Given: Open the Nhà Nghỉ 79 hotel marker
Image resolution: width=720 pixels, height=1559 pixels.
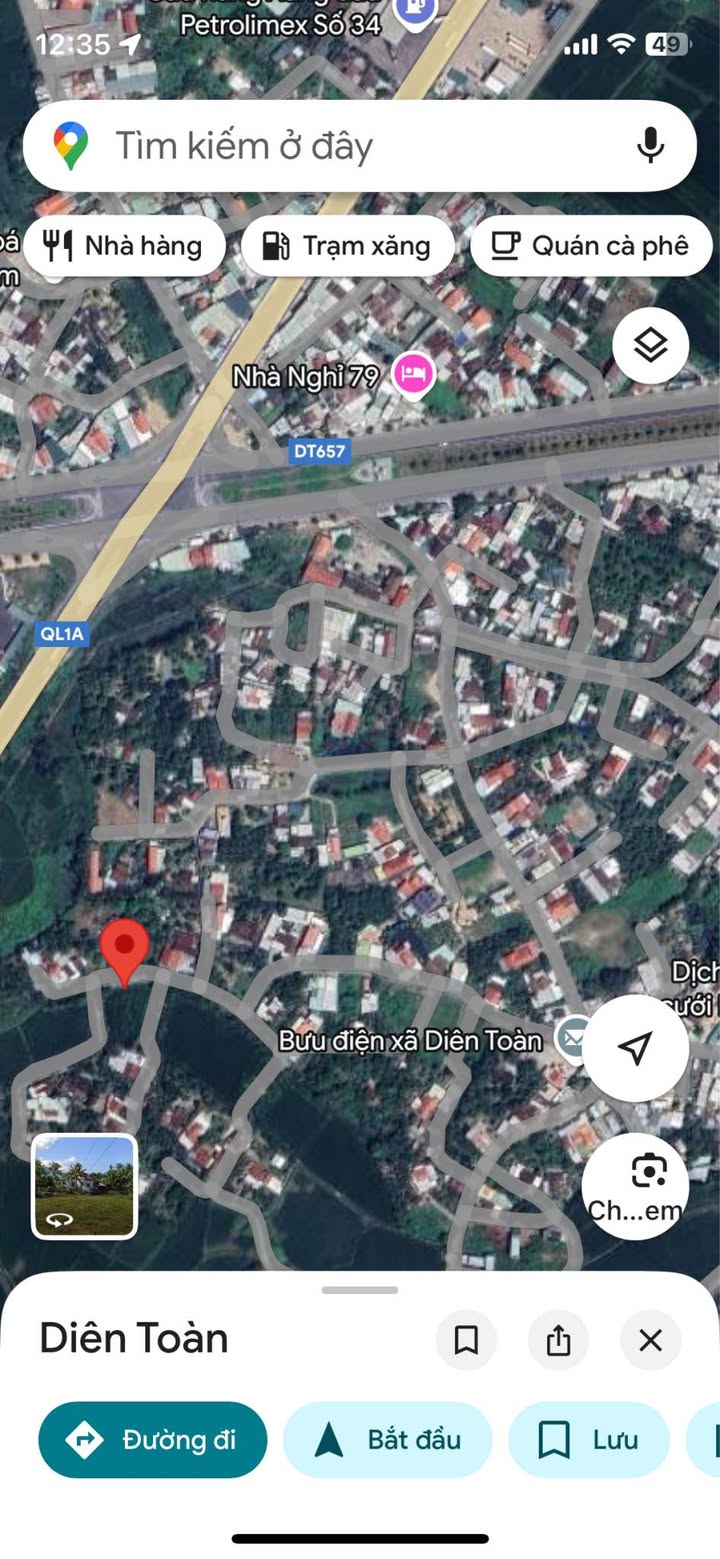Looking at the screenshot, I should point(413,376).
